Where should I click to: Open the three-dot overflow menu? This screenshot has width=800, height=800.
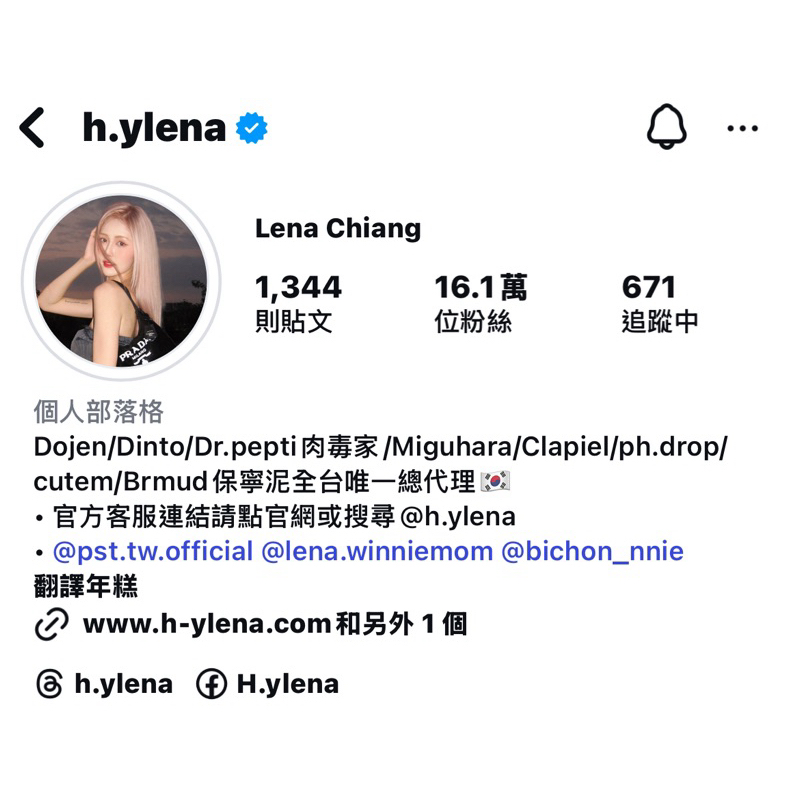[742, 128]
